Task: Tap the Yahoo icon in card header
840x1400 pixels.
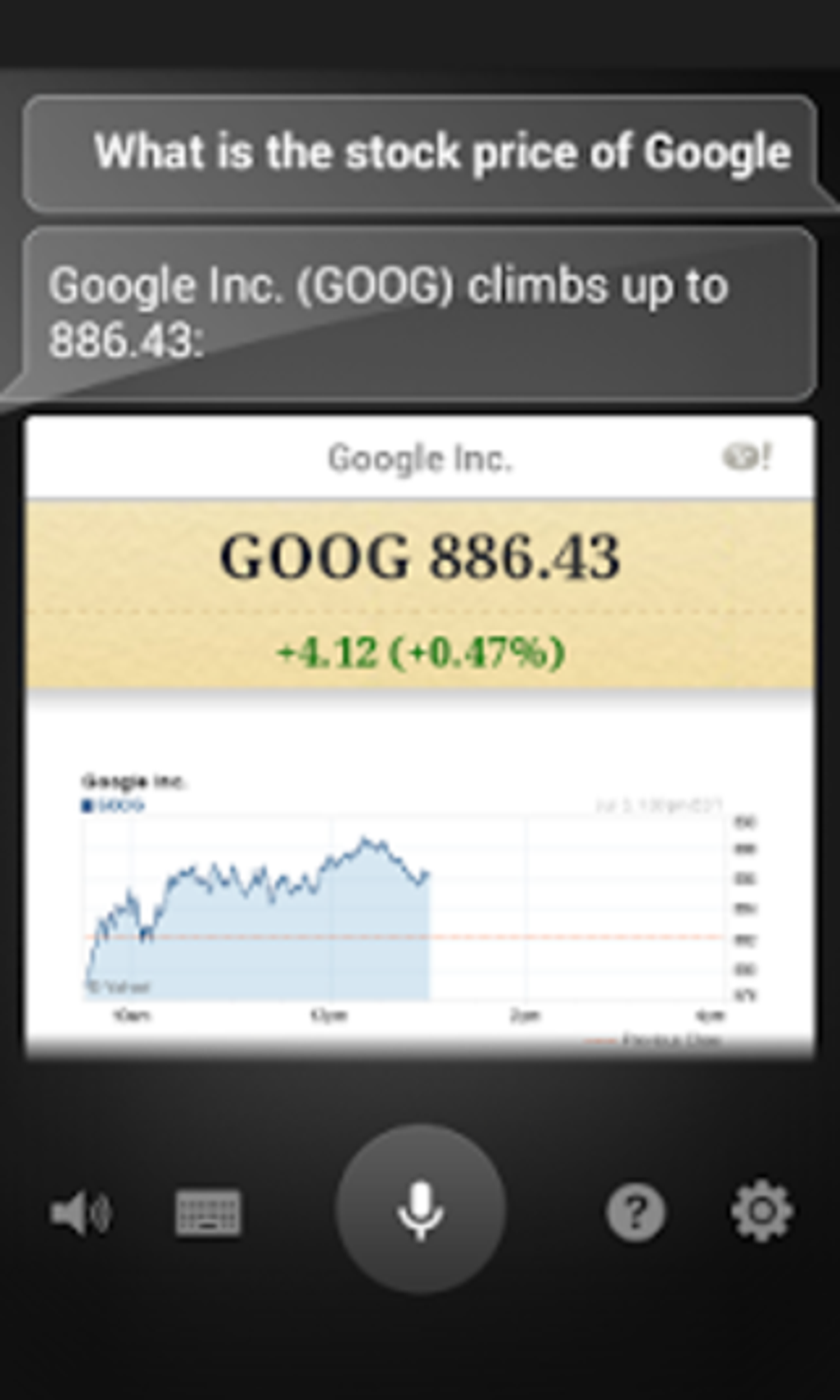Action: pyautogui.click(x=746, y=456)
